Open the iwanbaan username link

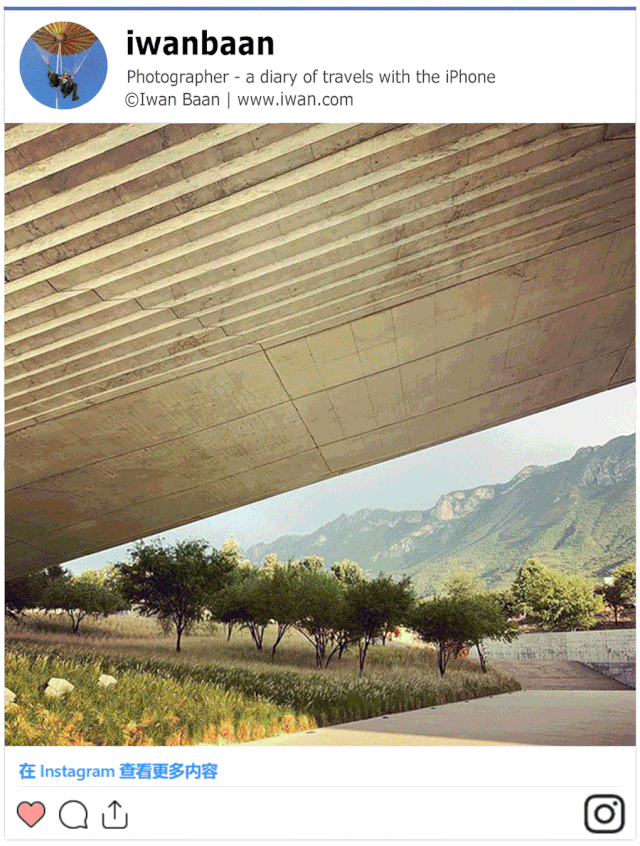200,43
